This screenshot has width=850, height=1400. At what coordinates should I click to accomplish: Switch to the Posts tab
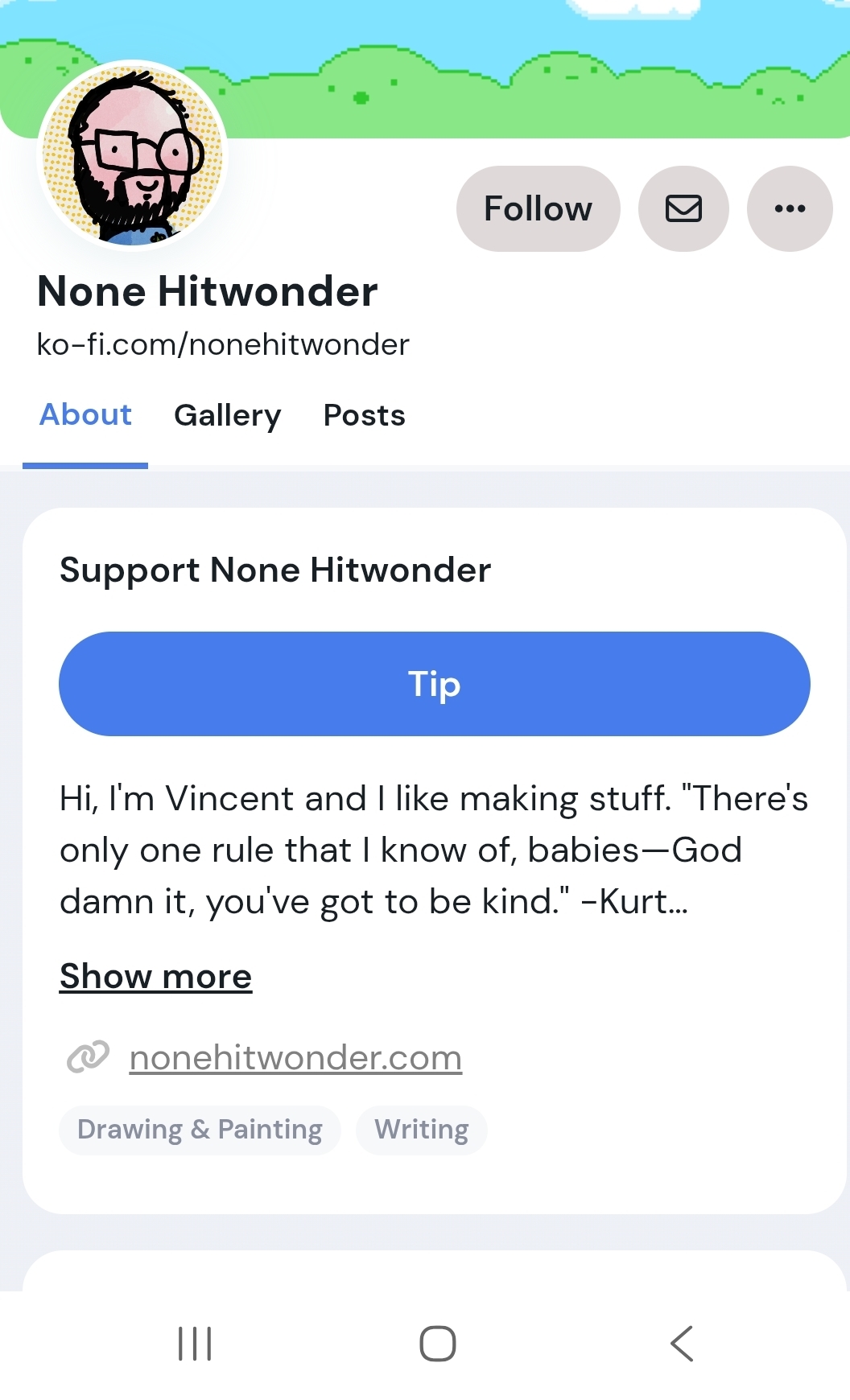(364, 416)
